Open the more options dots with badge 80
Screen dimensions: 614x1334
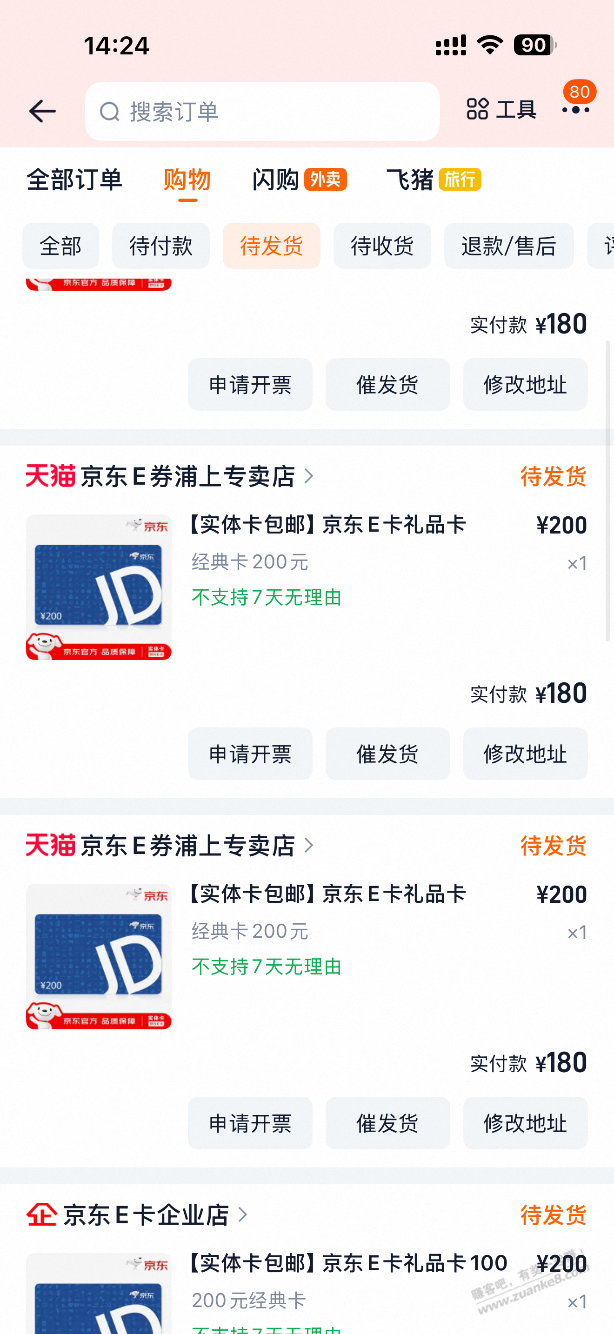575,108
